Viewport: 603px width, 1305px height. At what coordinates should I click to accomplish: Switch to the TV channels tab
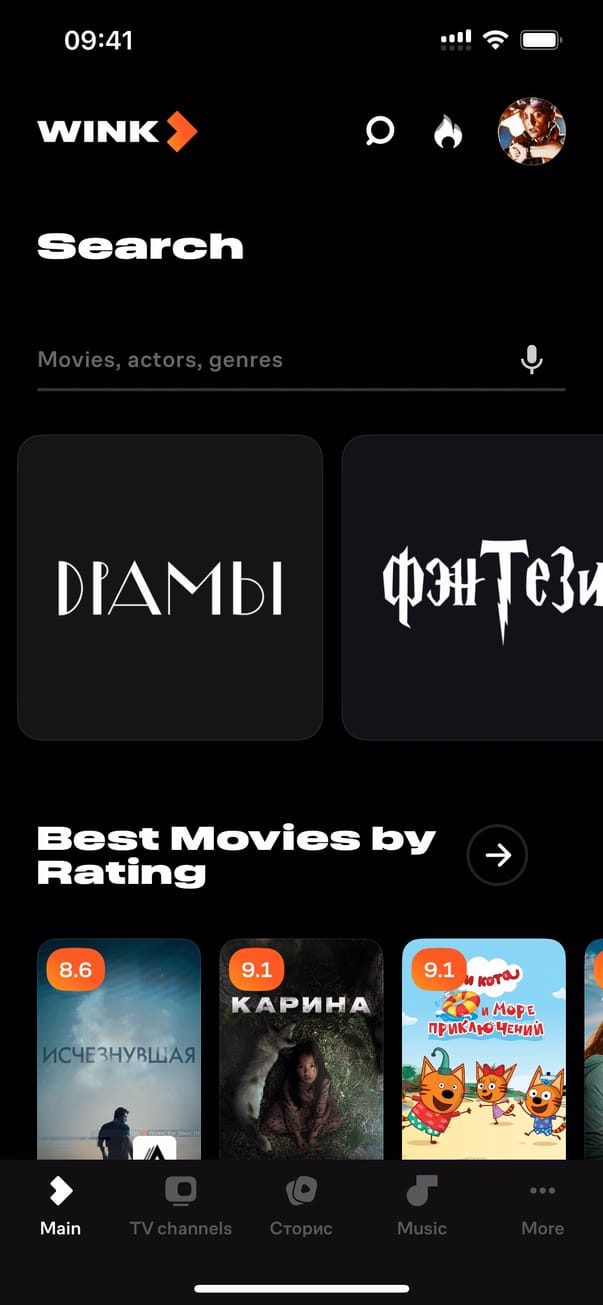(180, 1205)
